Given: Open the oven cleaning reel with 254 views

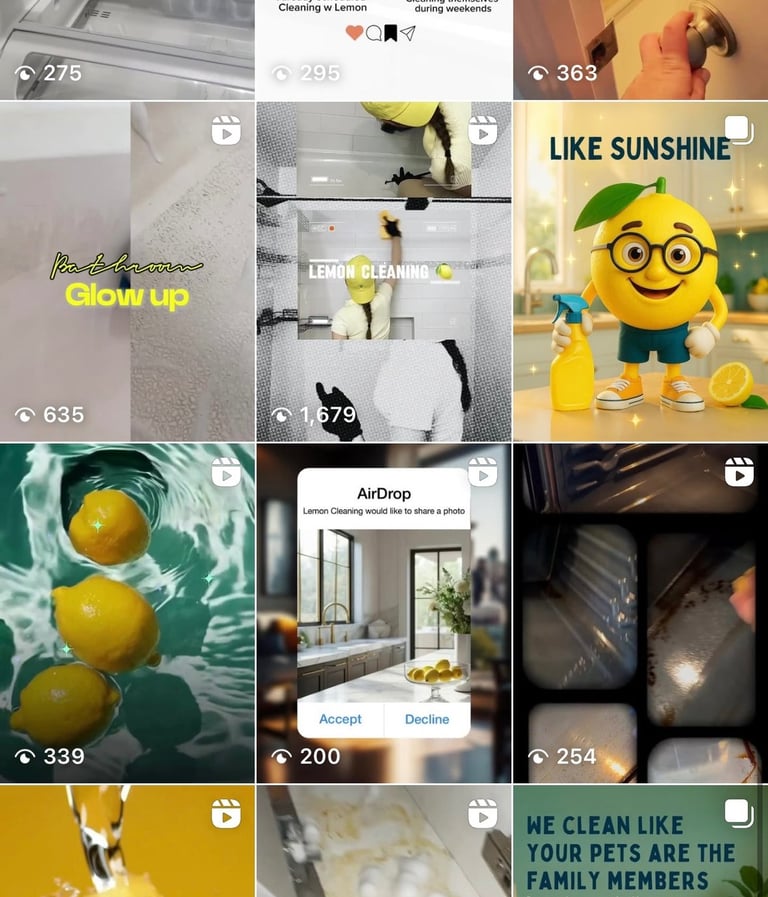Looking at the screenshot, I should pyautogui.click(x=640, y=613).
